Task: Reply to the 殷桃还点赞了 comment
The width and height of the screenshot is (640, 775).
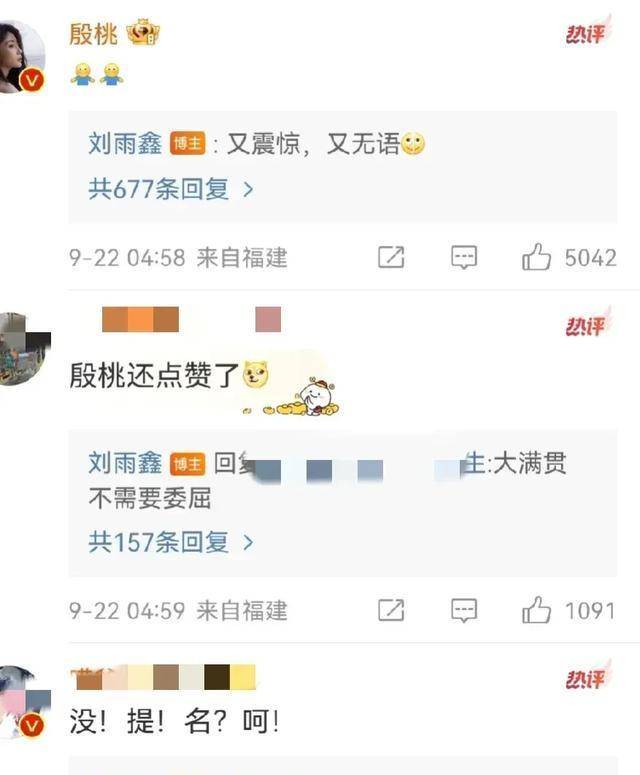Action: coord(463,610)
